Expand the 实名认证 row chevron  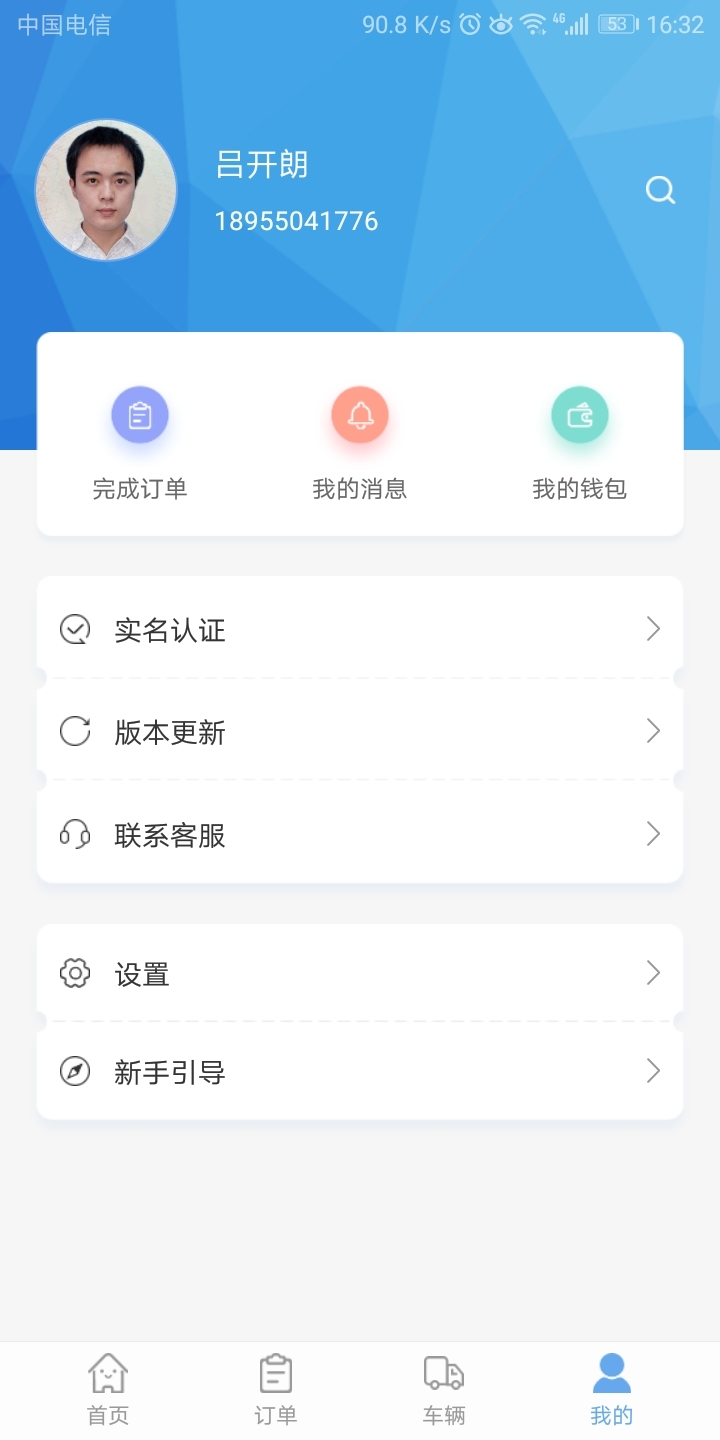click(653, 629)
